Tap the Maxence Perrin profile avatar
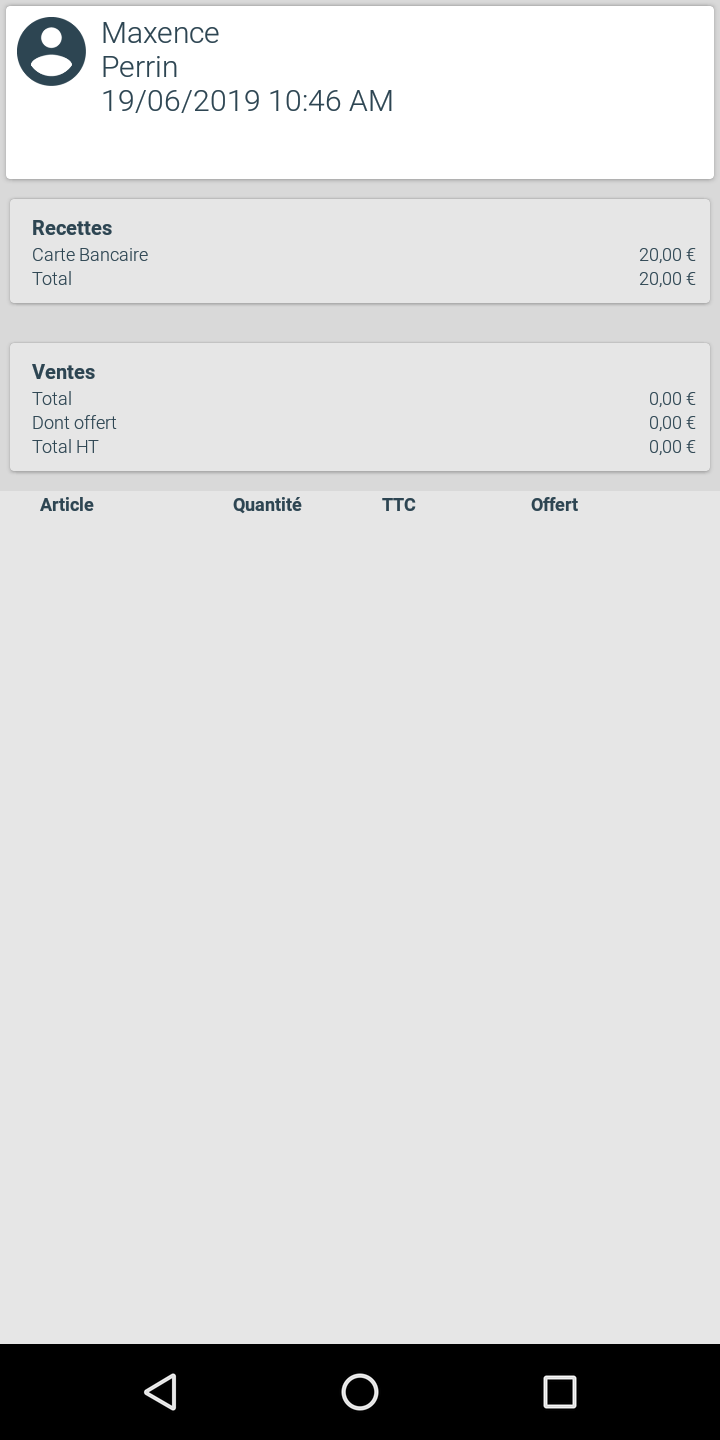This screenshot has width=720, height=1440. (51, 51)
